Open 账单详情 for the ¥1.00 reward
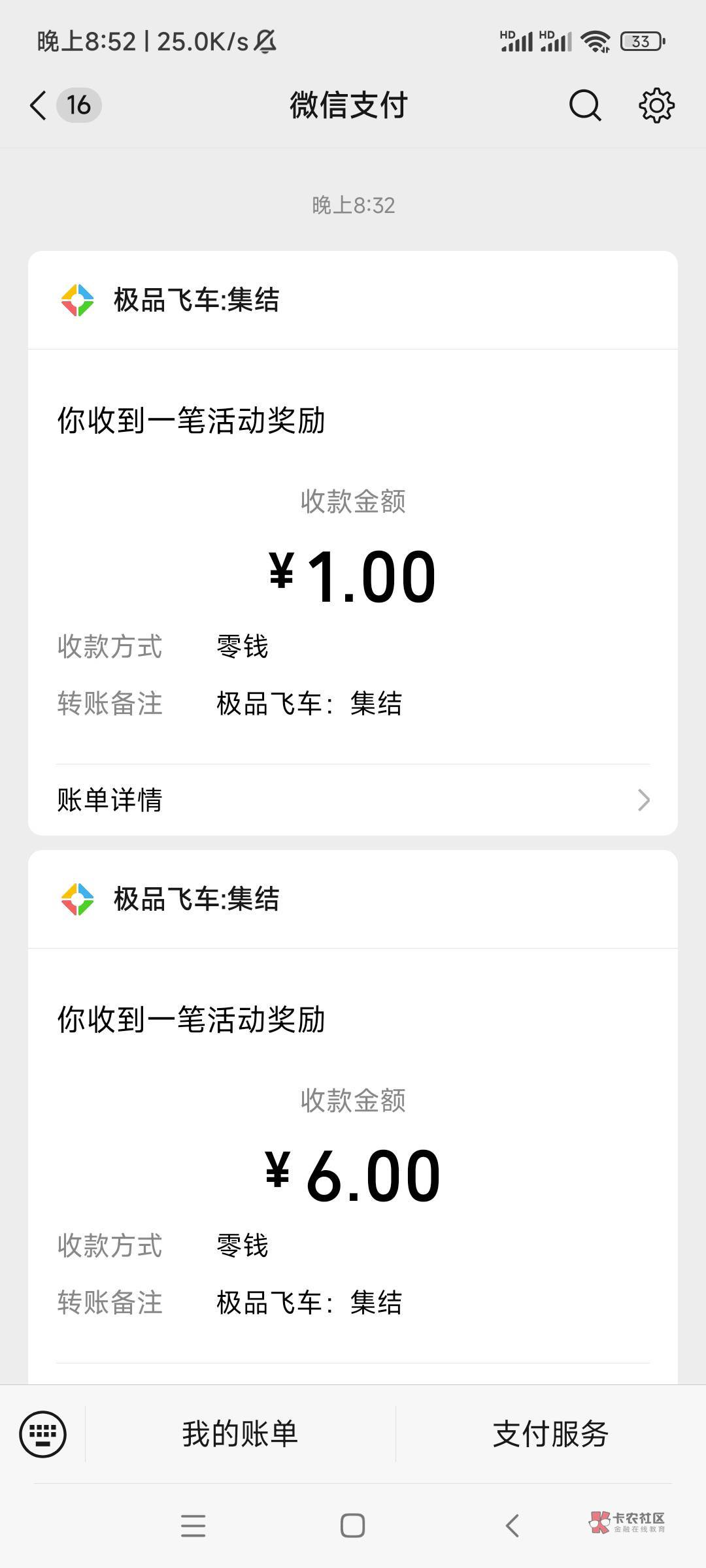Image resolution: width=706 pixels, height=1568 pixels. (x=353, y=800)
